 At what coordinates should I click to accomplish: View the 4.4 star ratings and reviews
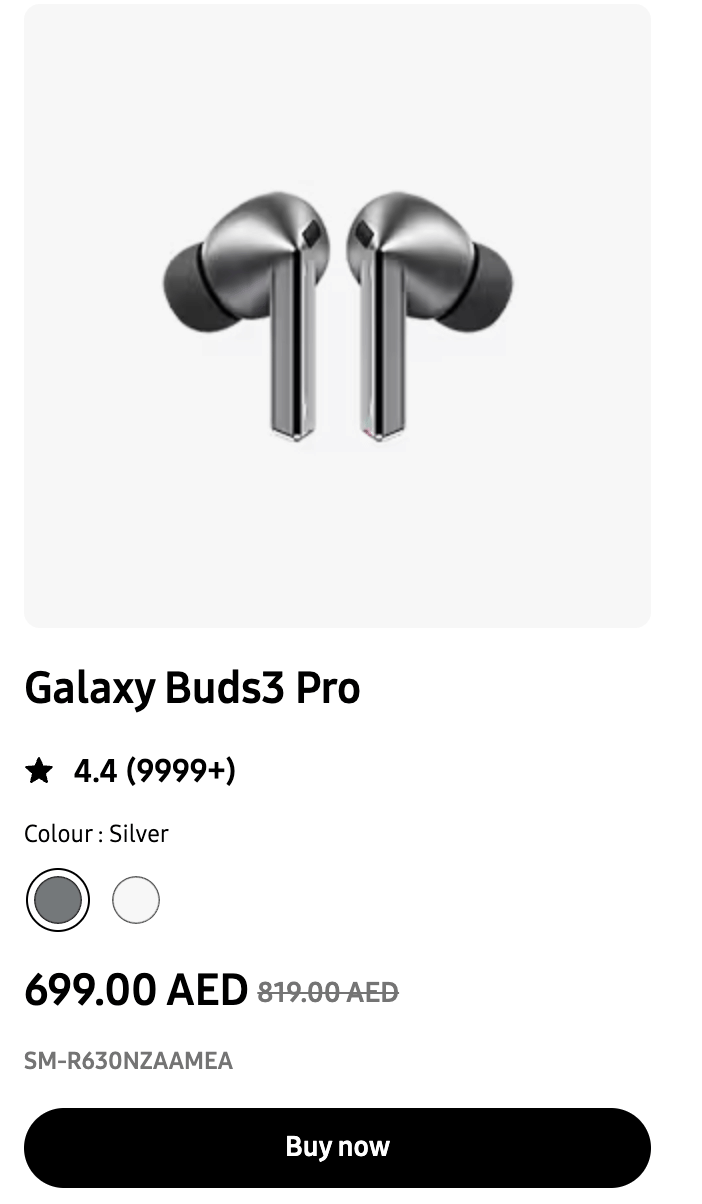point(131,771)
